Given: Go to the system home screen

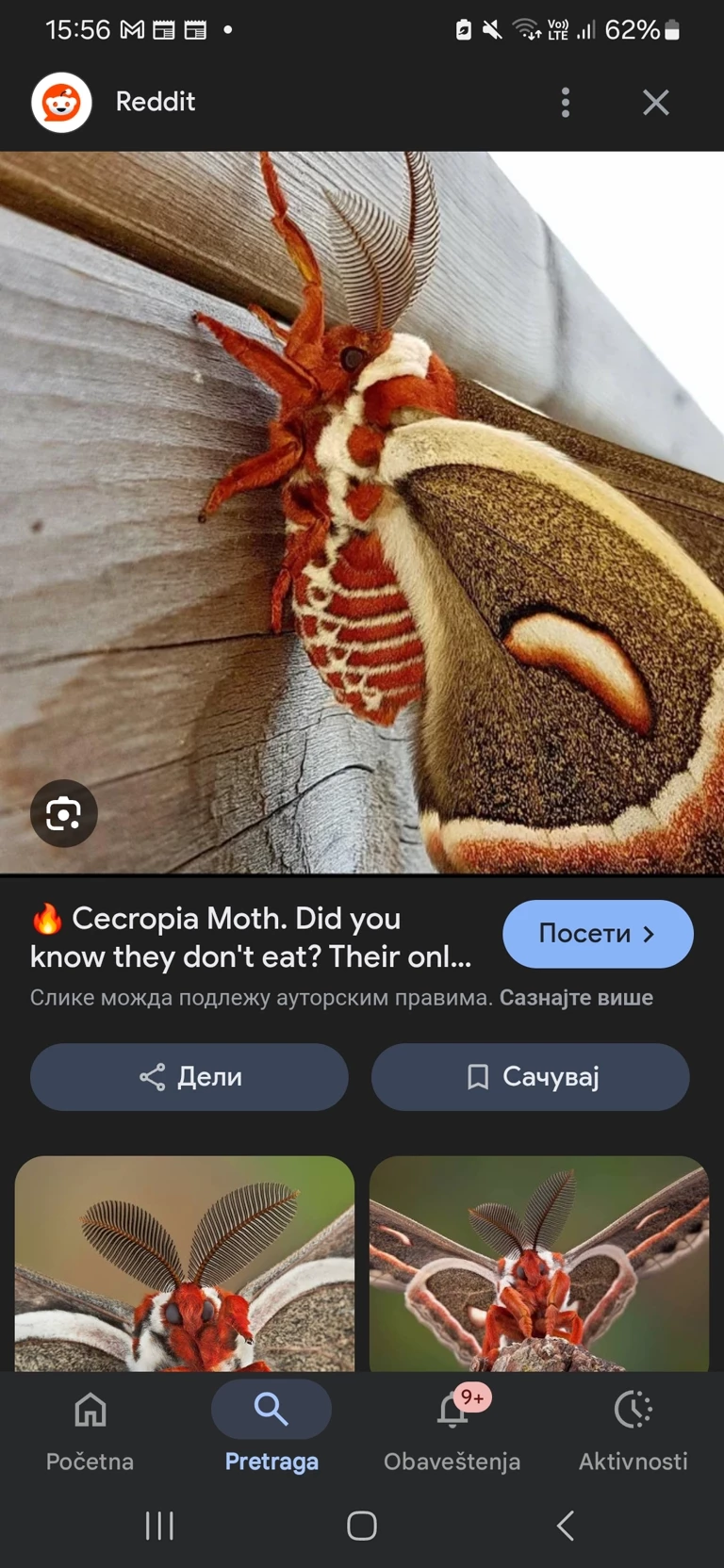Looking at the screenshot, I should tap(362, 1526).
